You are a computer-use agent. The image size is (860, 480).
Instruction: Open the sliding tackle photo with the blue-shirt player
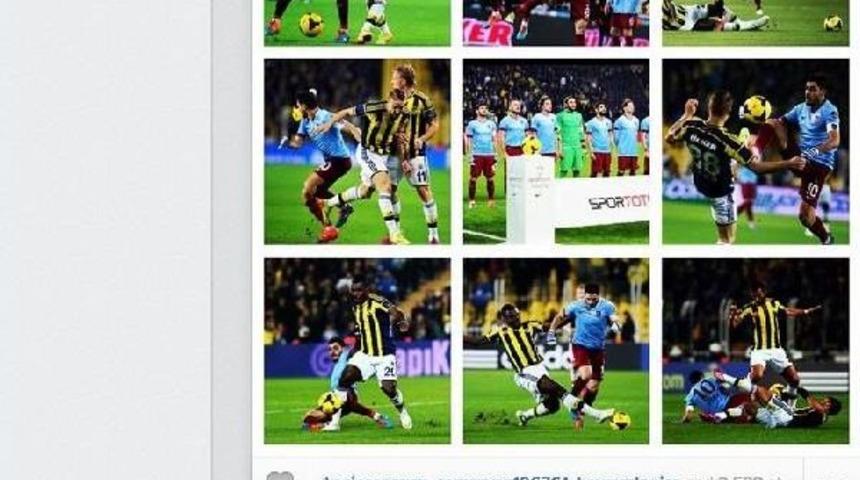(x=555, y=351)
